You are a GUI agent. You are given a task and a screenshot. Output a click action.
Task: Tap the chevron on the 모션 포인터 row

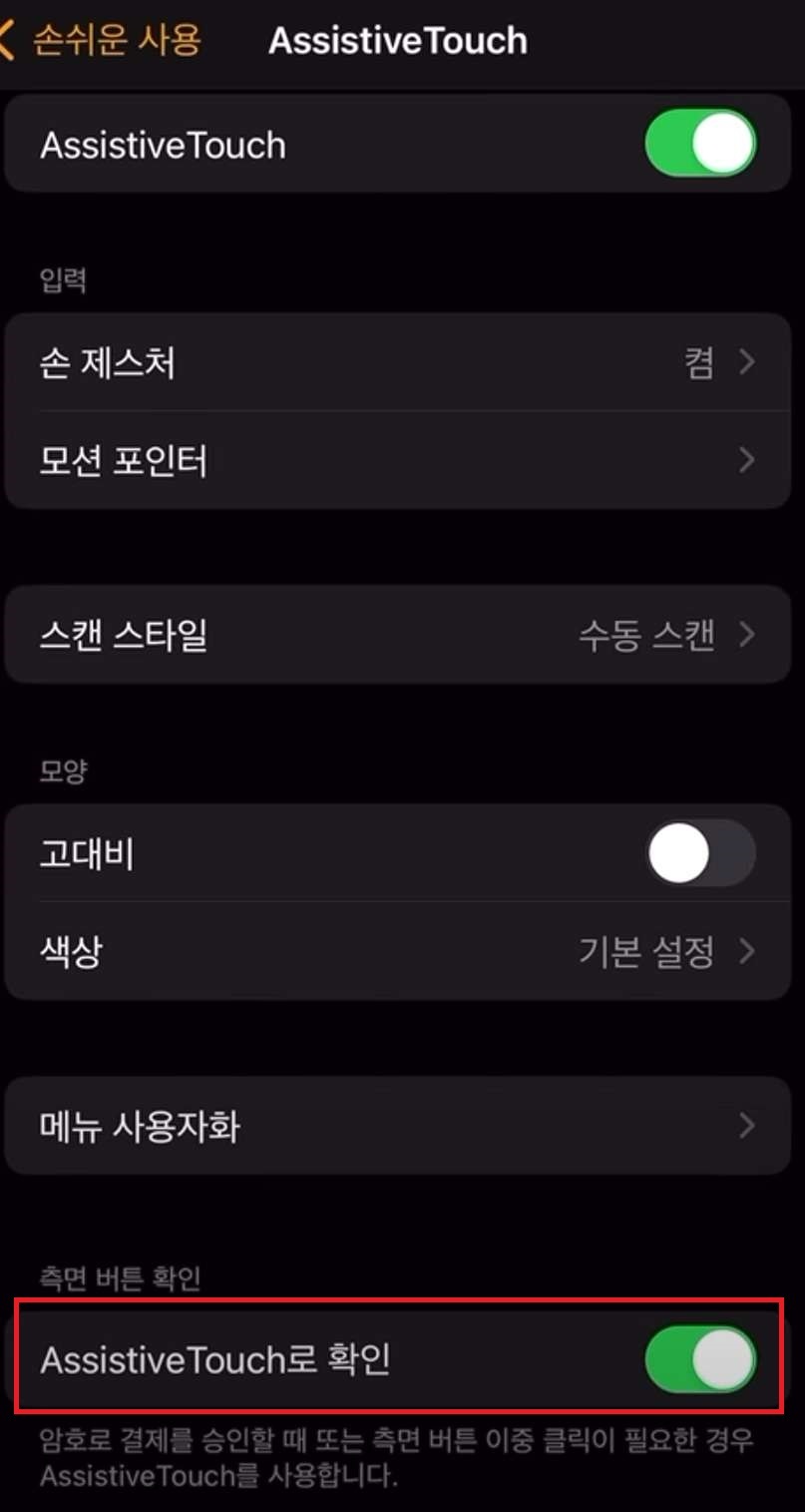tap(746, 460)
